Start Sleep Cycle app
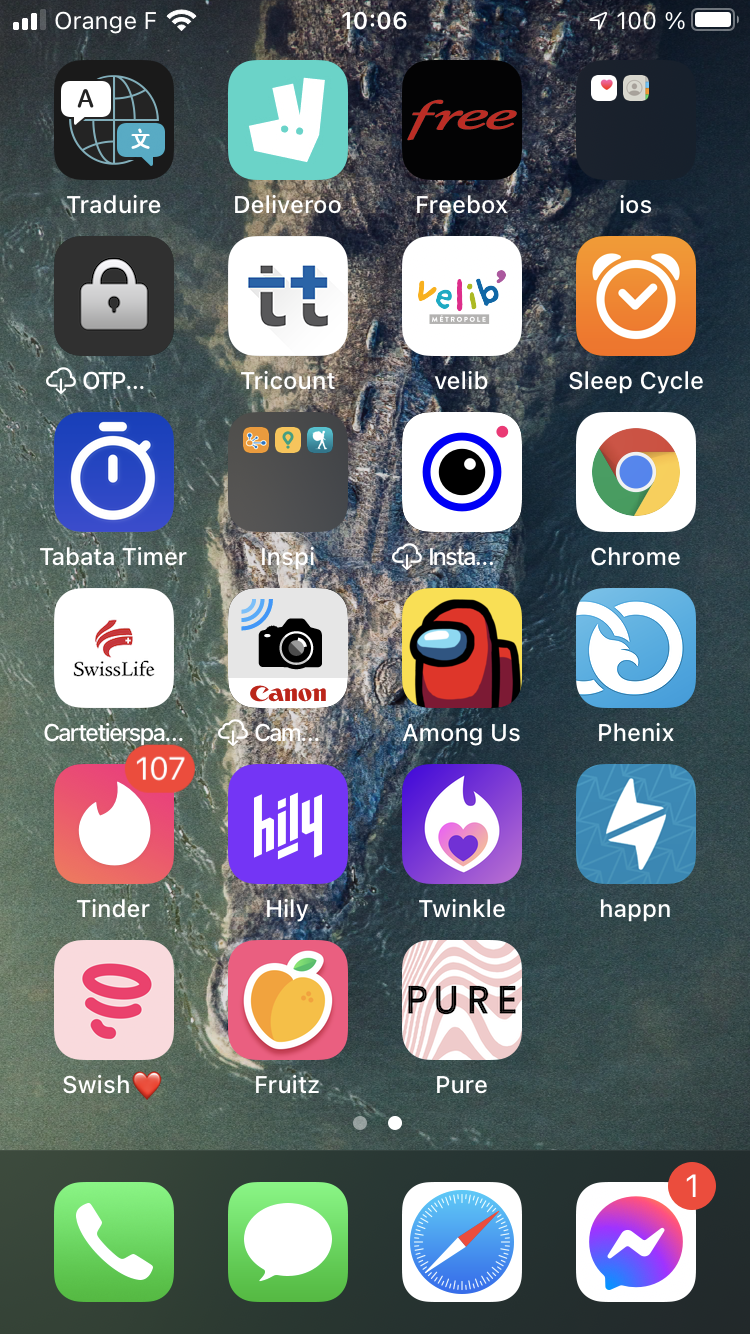This screenshot has width=750, height=1334. (636, 296)
